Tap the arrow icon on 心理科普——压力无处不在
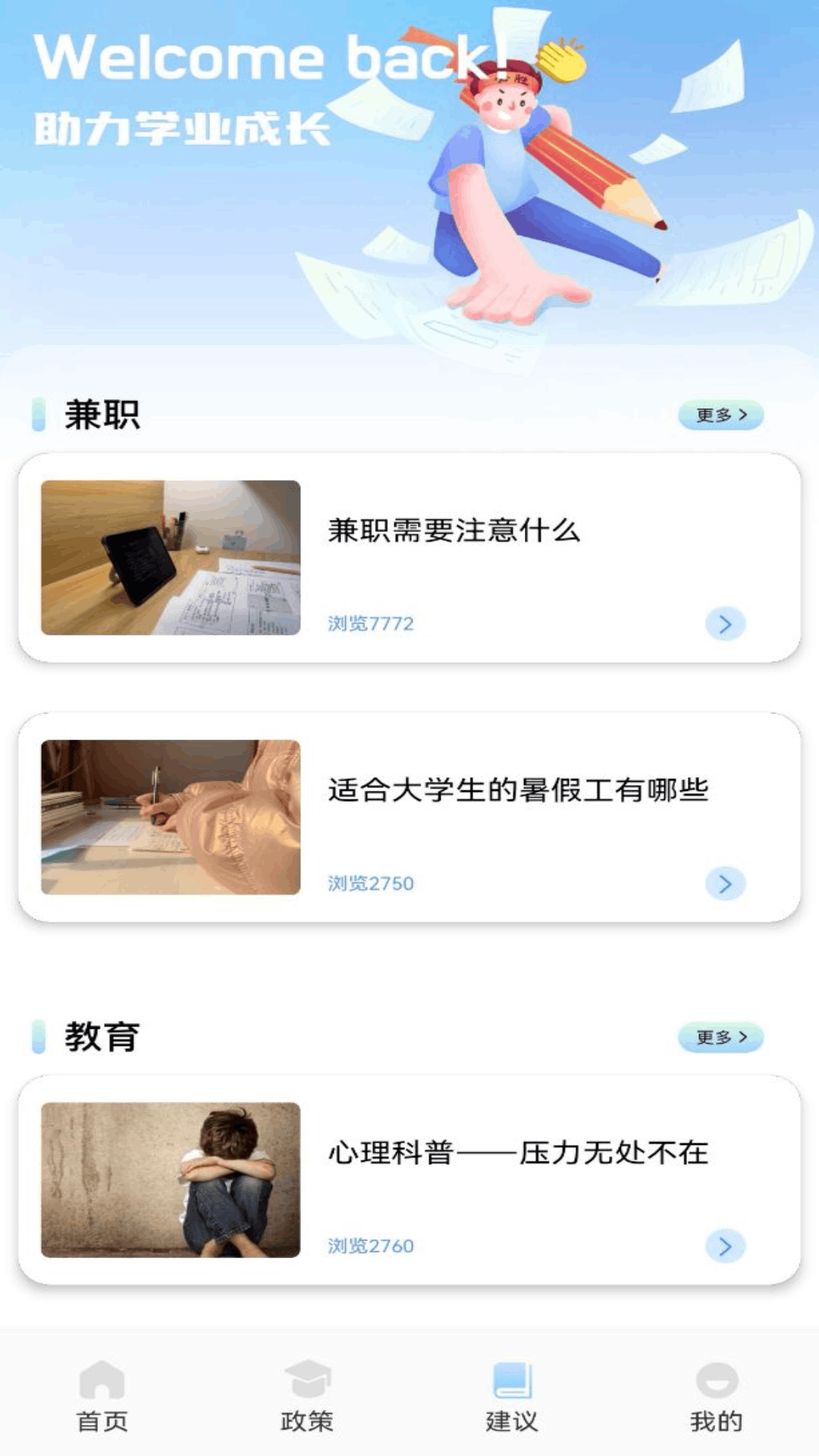This screenshot has width=819, height=1456. pos(725,1246)
